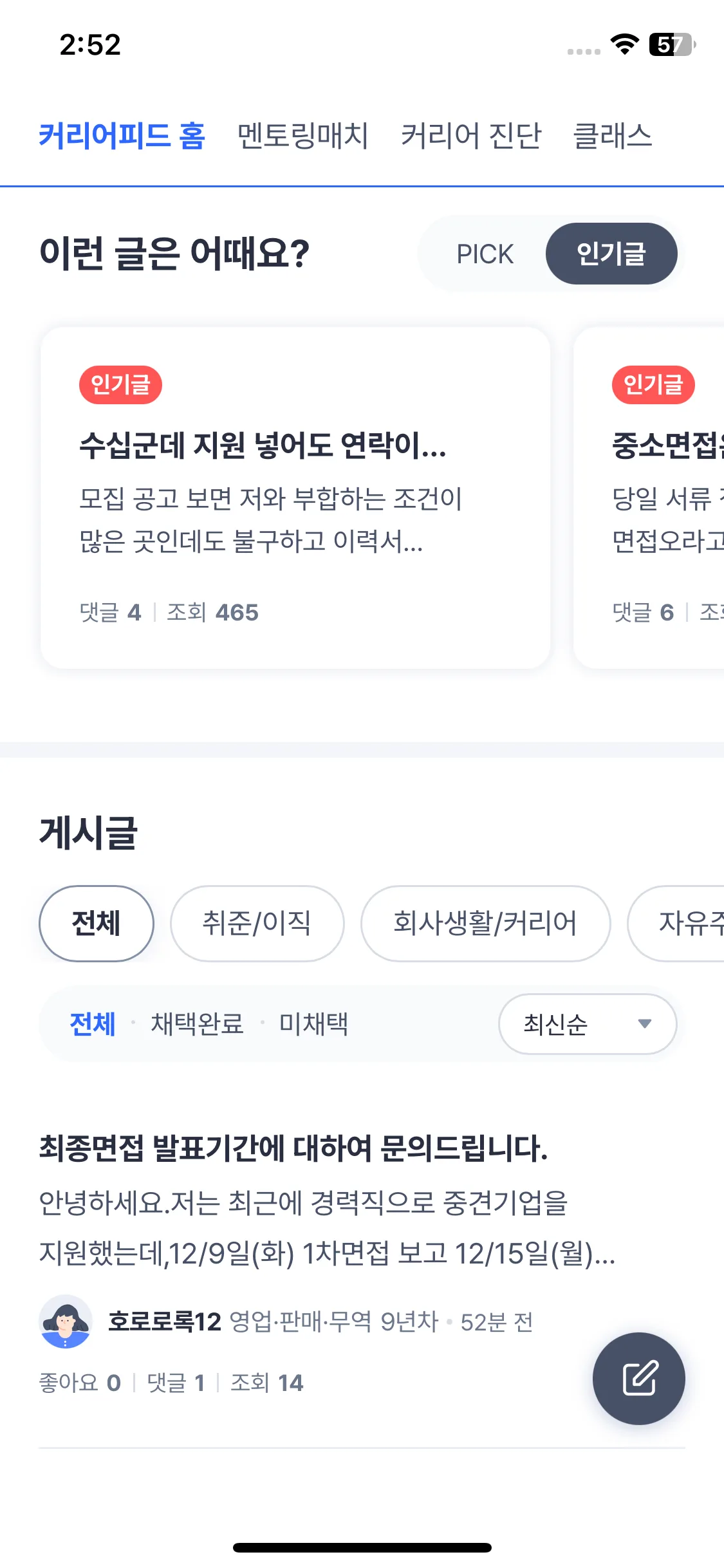Viewport: 724px width, 1568px height.
Task: Open the popular post starting 중소면접
Action: [649, 498]
